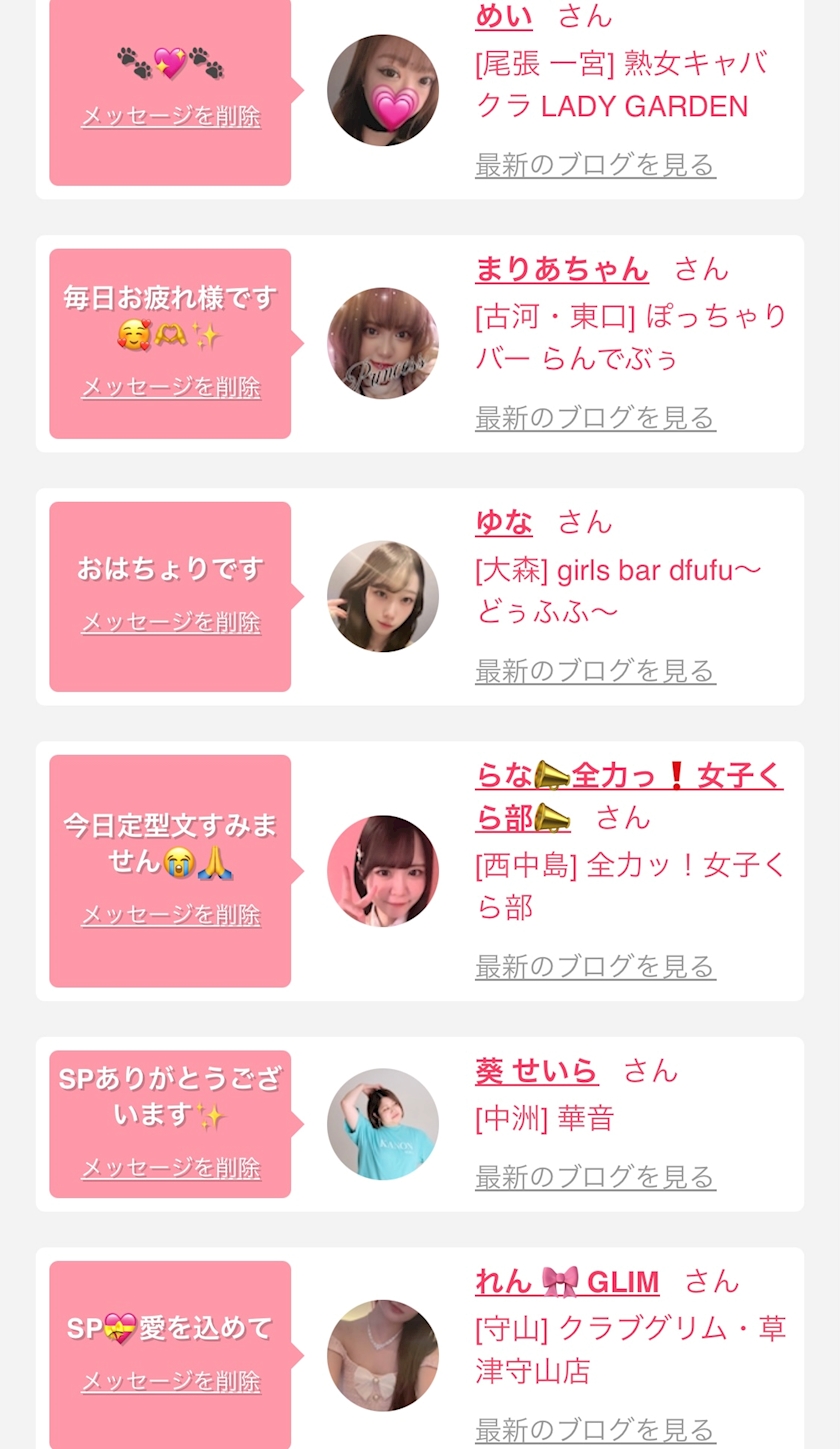This screenshot has width=840, height=1449.
Task: View れん GLIM's latest blog
Action: (x=595, y=1430)
